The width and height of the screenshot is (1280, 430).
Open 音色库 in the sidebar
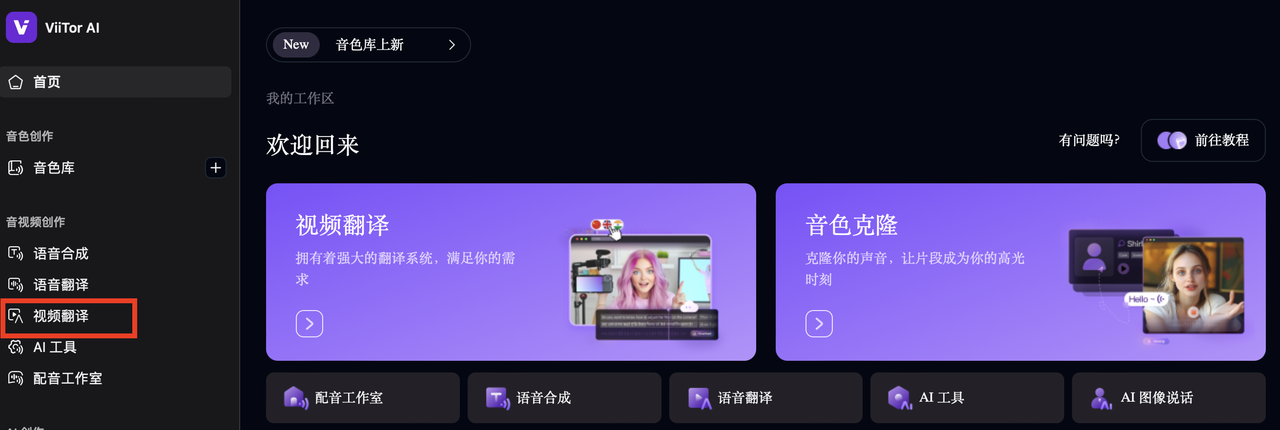pyautogui.click(x=54, y=168)
